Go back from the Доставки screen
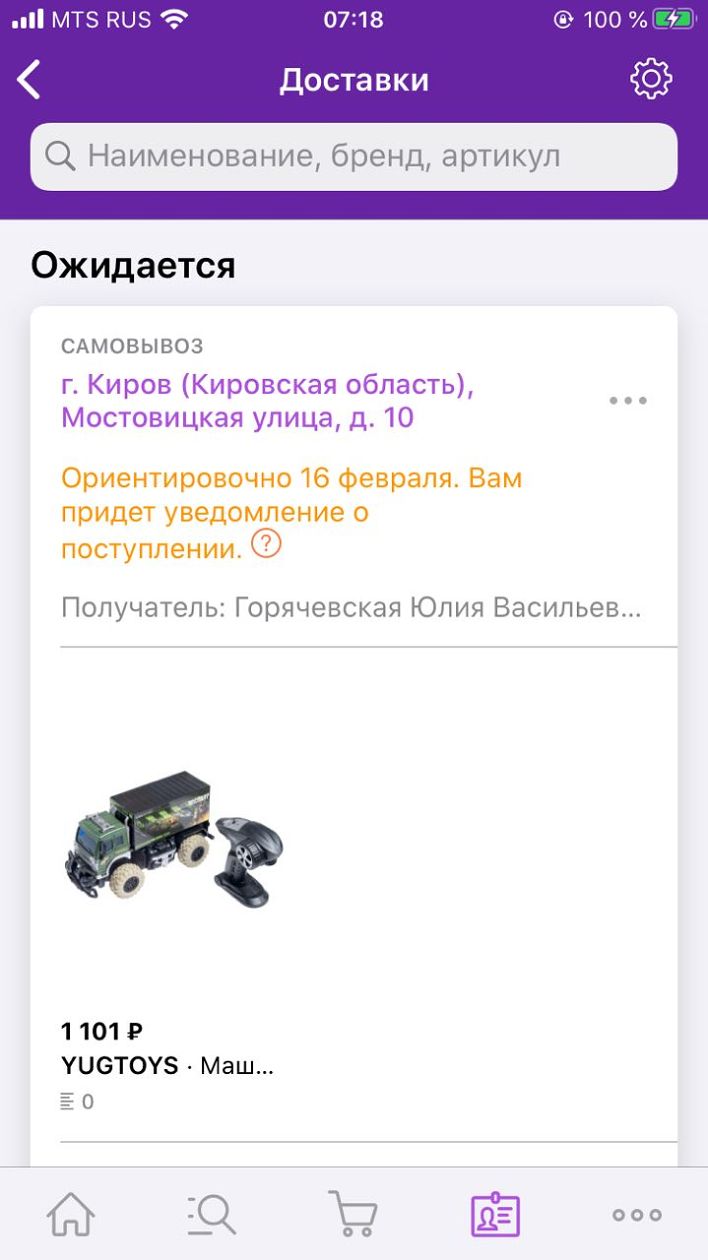The image size is (708, 1260). [x=30, y=80]
